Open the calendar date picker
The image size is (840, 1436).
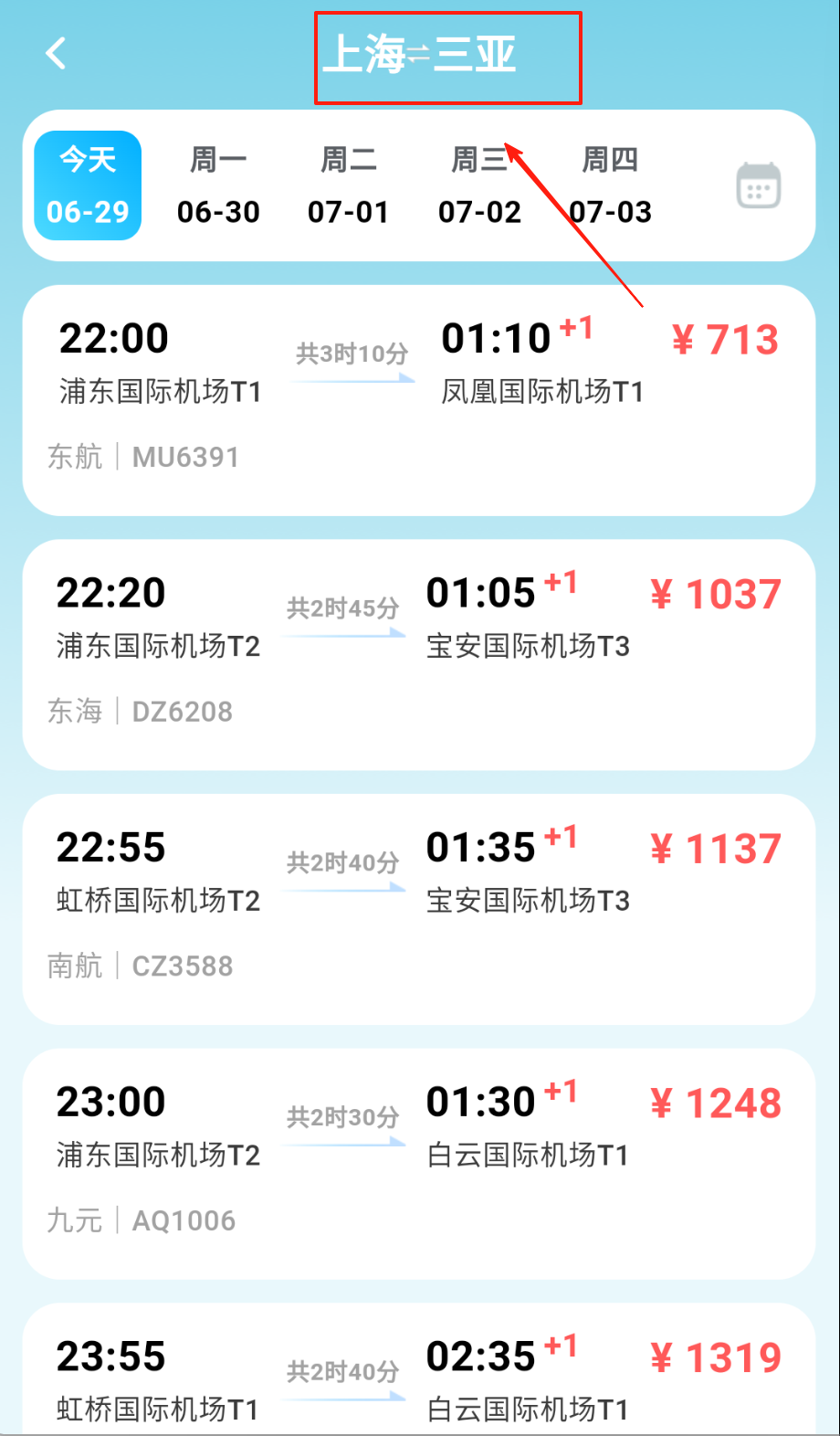758,185
